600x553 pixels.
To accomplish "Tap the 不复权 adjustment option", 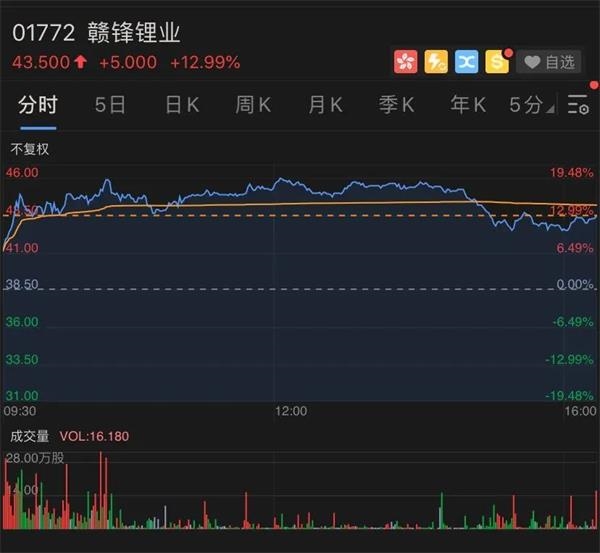I will pyautogui.click(x=30, y=149).
